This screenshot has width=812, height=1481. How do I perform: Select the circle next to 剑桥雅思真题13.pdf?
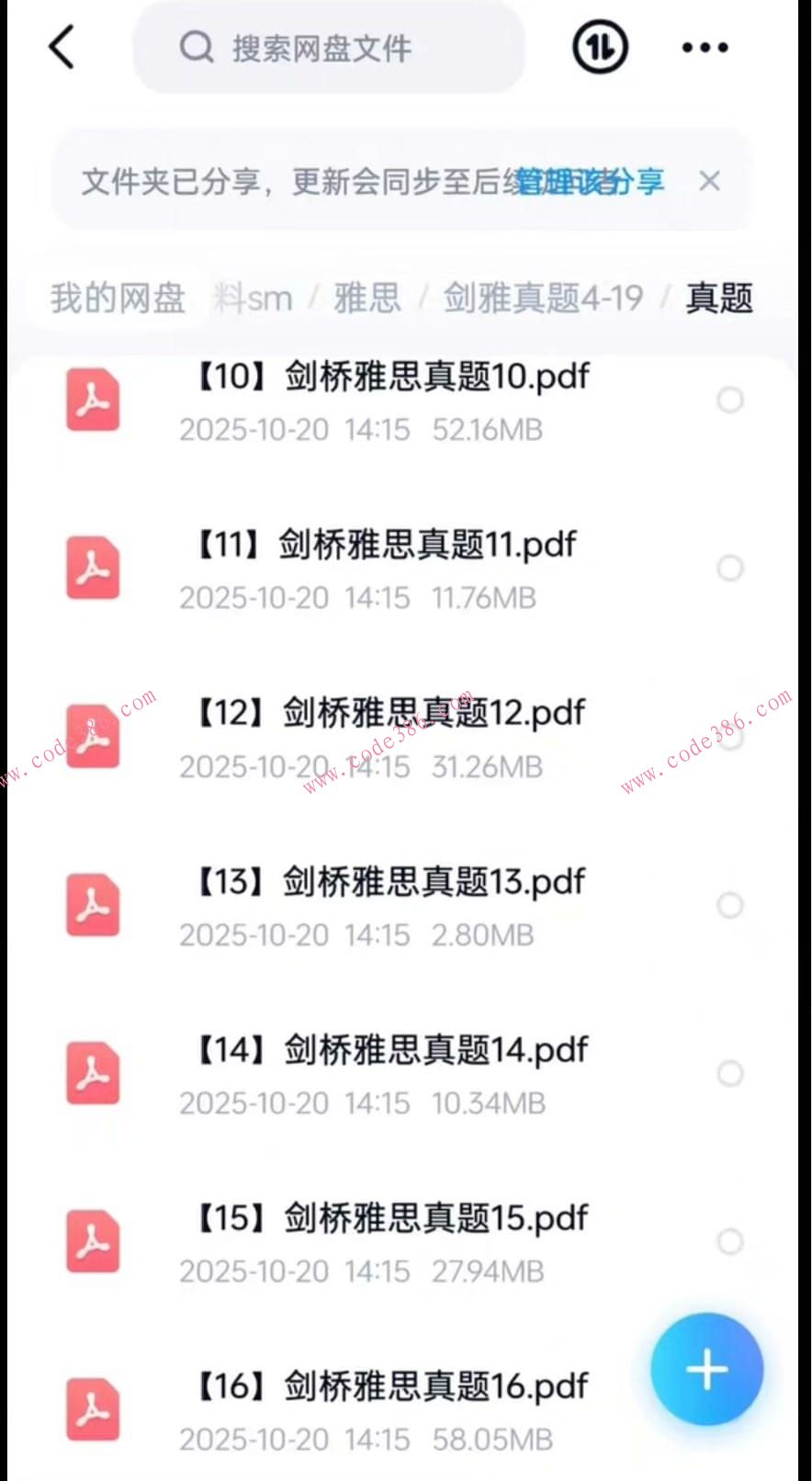pyautogui.click(x=730, y=905)
